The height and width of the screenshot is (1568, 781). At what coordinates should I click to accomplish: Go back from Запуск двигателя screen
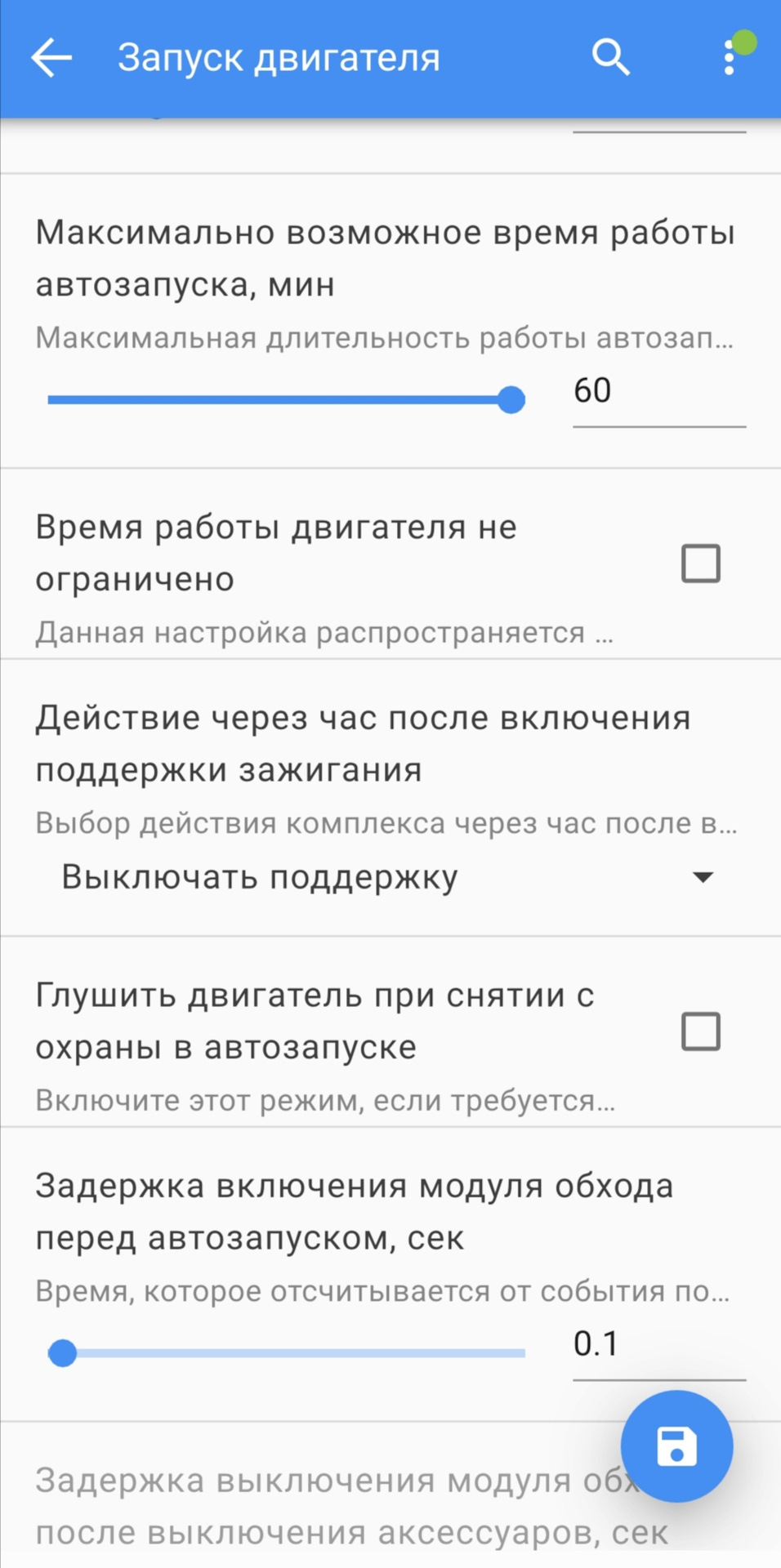coord(51,58)
